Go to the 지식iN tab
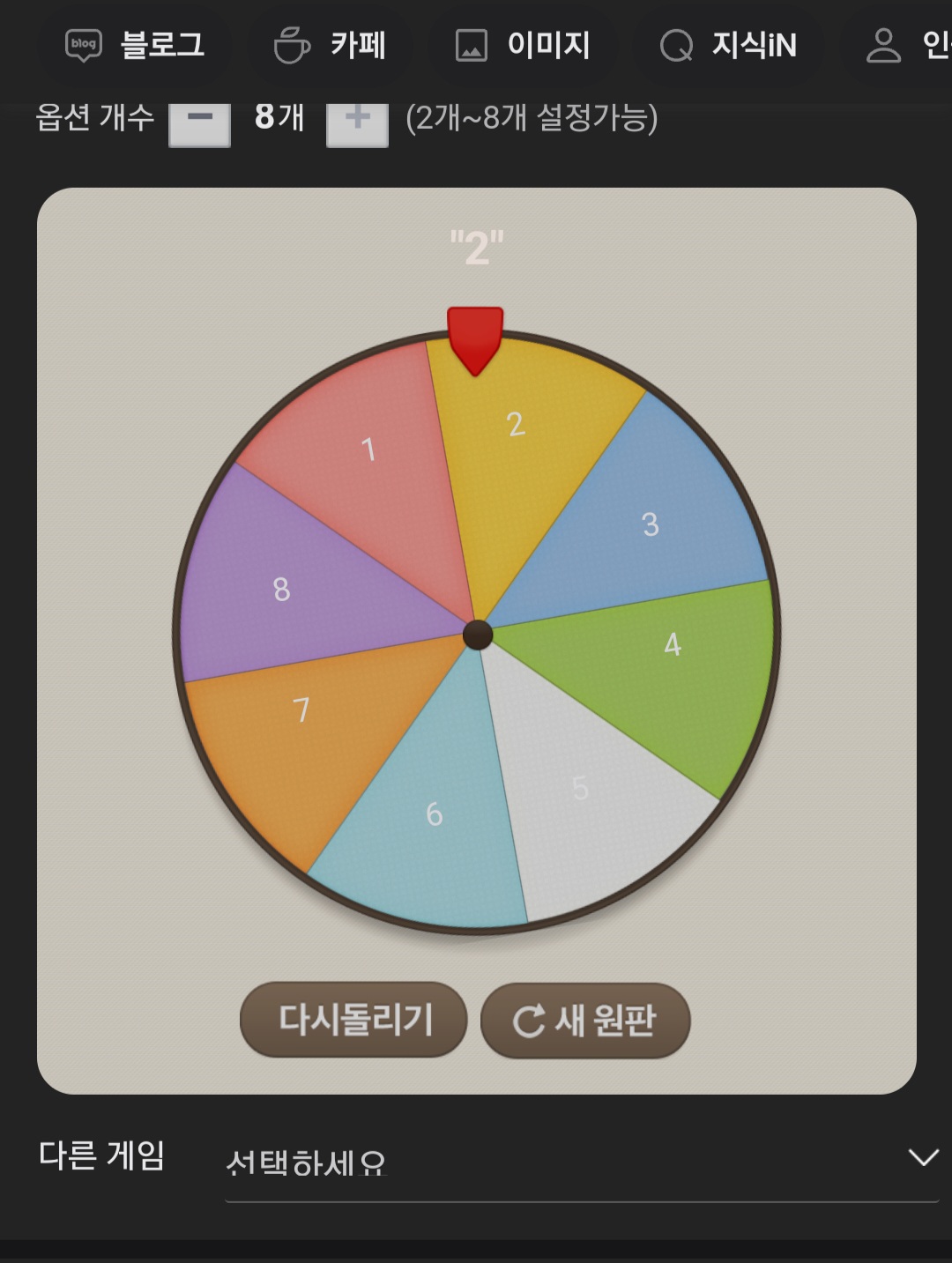This screenshot has height=1263, width=952. click(728, 45)
